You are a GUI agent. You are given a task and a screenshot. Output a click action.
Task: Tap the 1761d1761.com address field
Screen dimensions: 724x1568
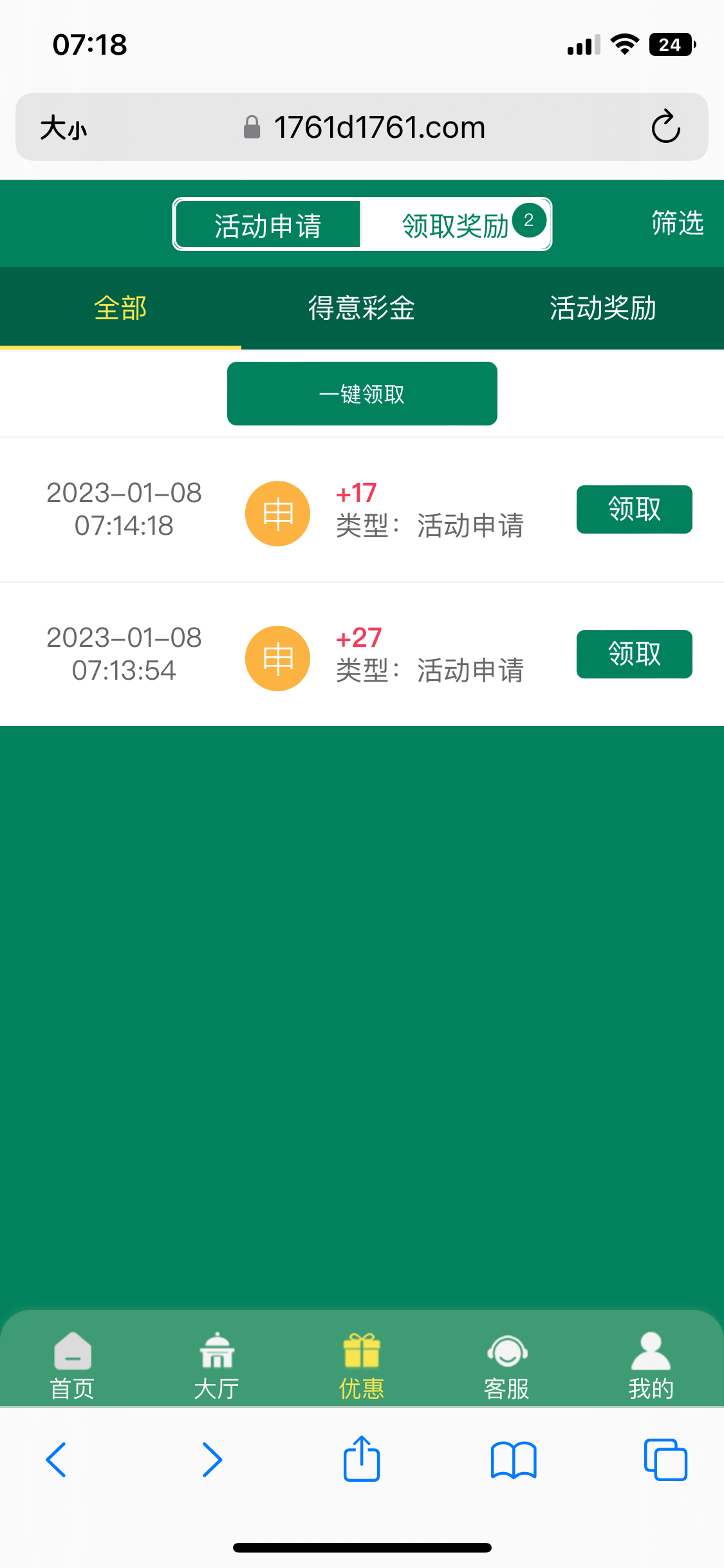pyautogui.click(x=379, y=127)
